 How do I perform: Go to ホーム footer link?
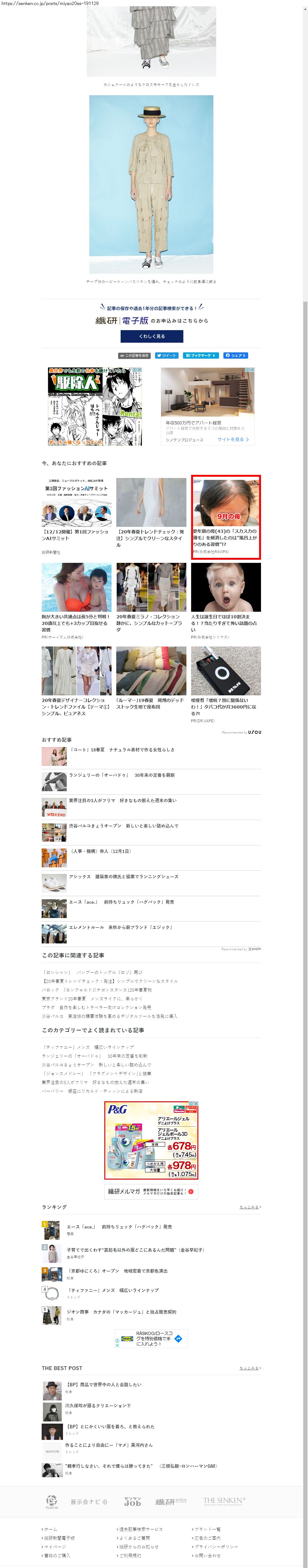pos(50,1529)
